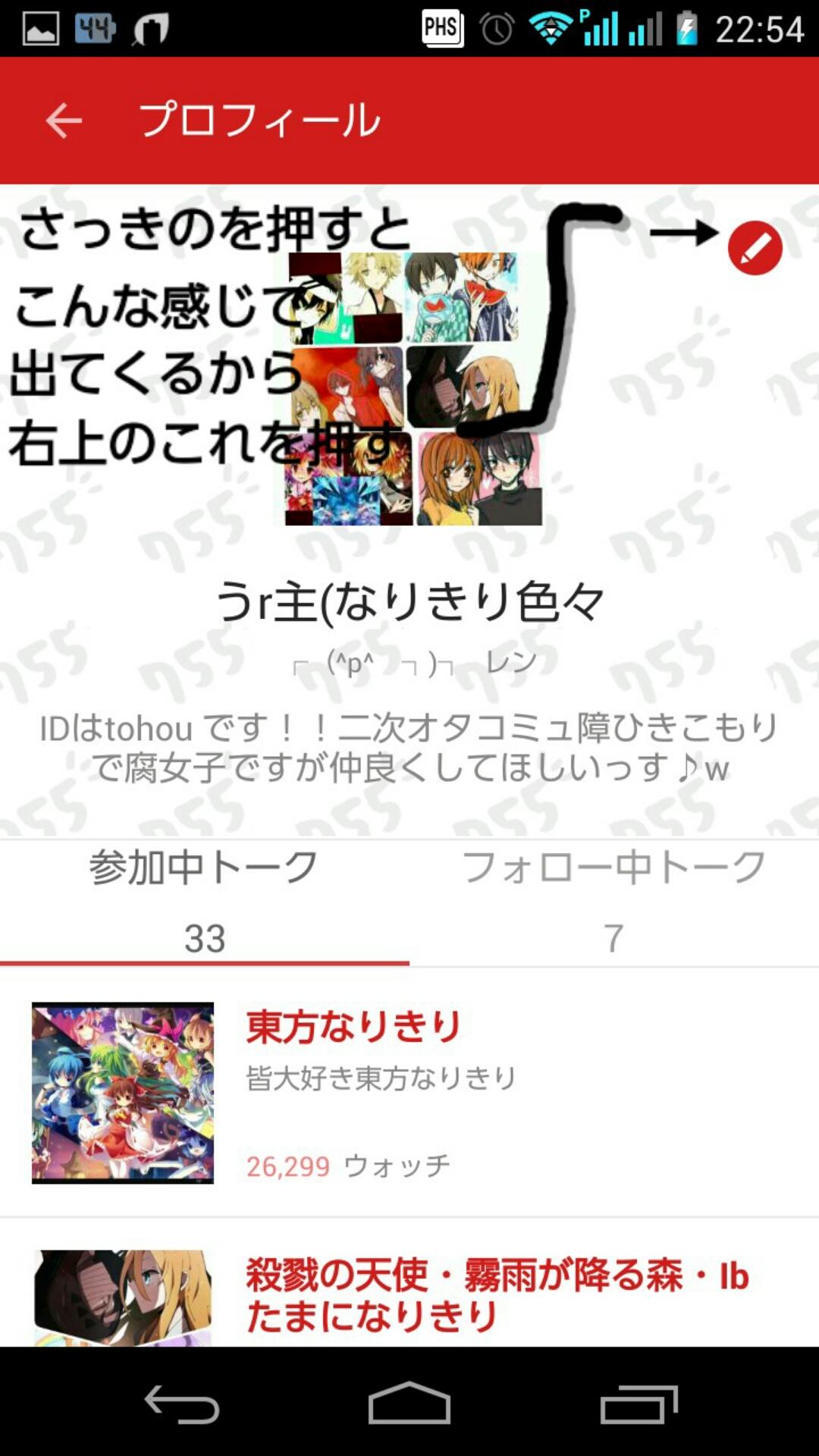819x1456 pixels.
Task: View the profile collage picture
Action: pyautogui.click(x=413, y=389)
